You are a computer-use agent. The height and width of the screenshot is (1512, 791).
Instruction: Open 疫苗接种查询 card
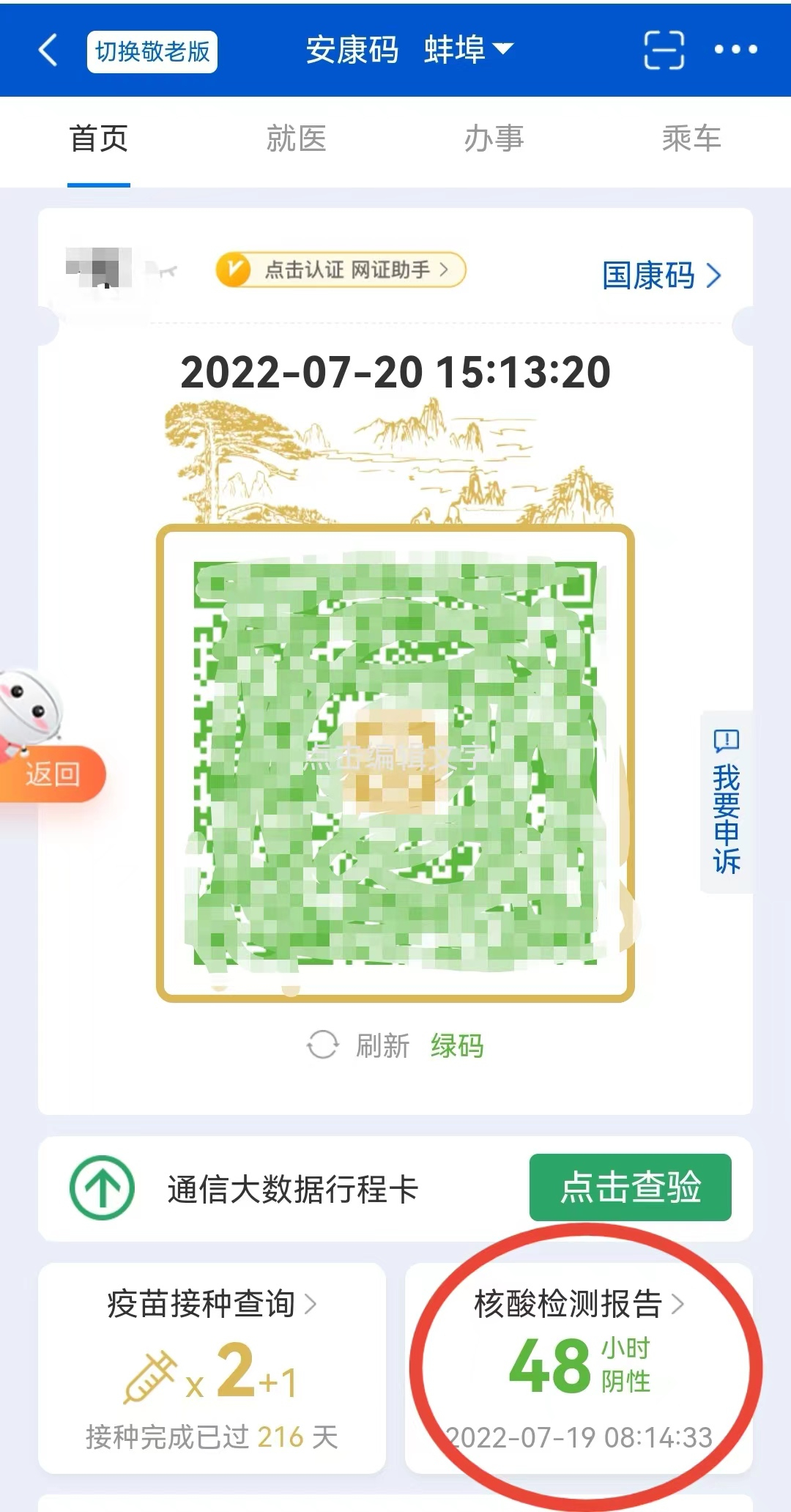212,1367
